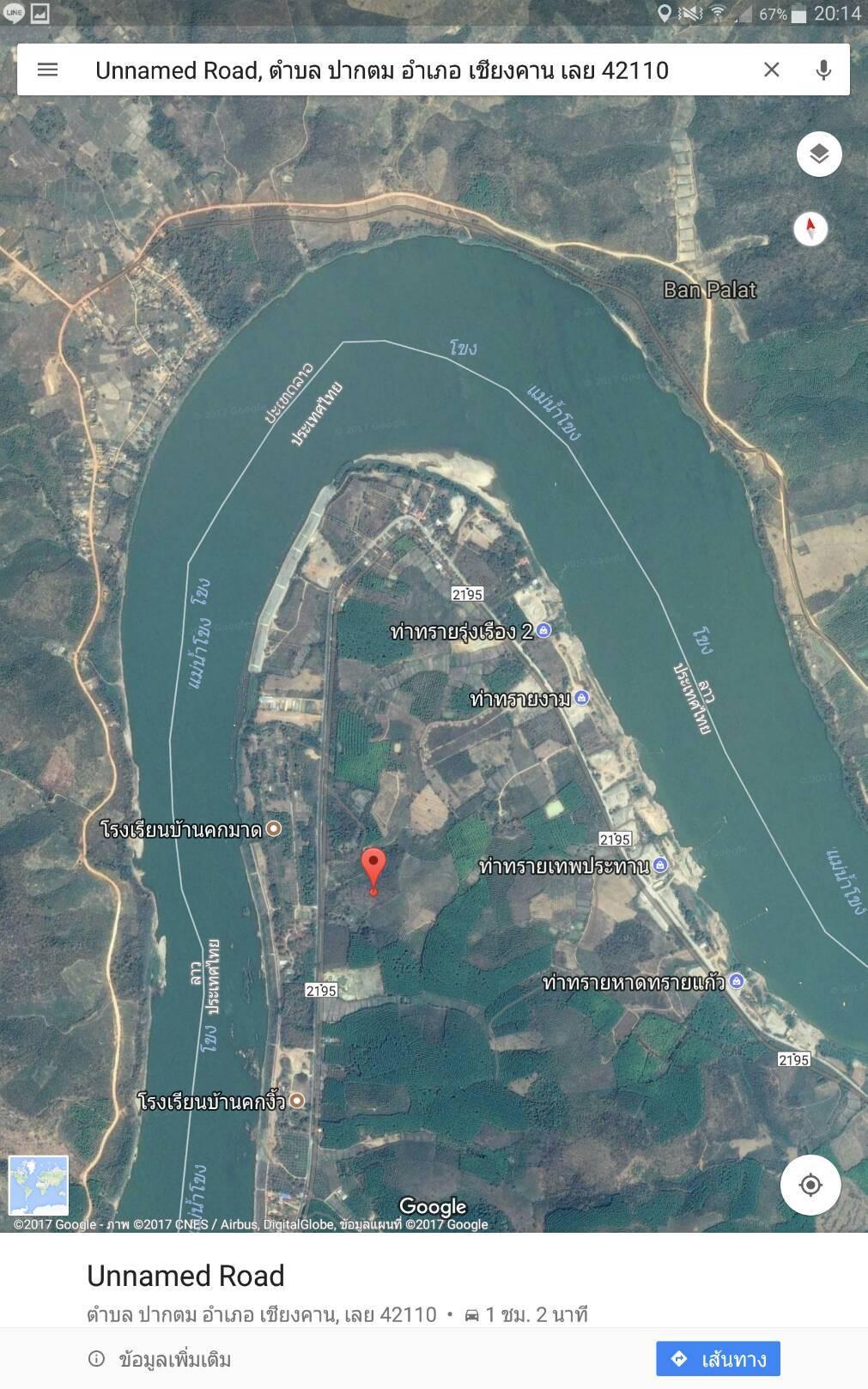This screenshot has width=868, height=1389.
Task: Edit the address in the search box
Action: 382,70
